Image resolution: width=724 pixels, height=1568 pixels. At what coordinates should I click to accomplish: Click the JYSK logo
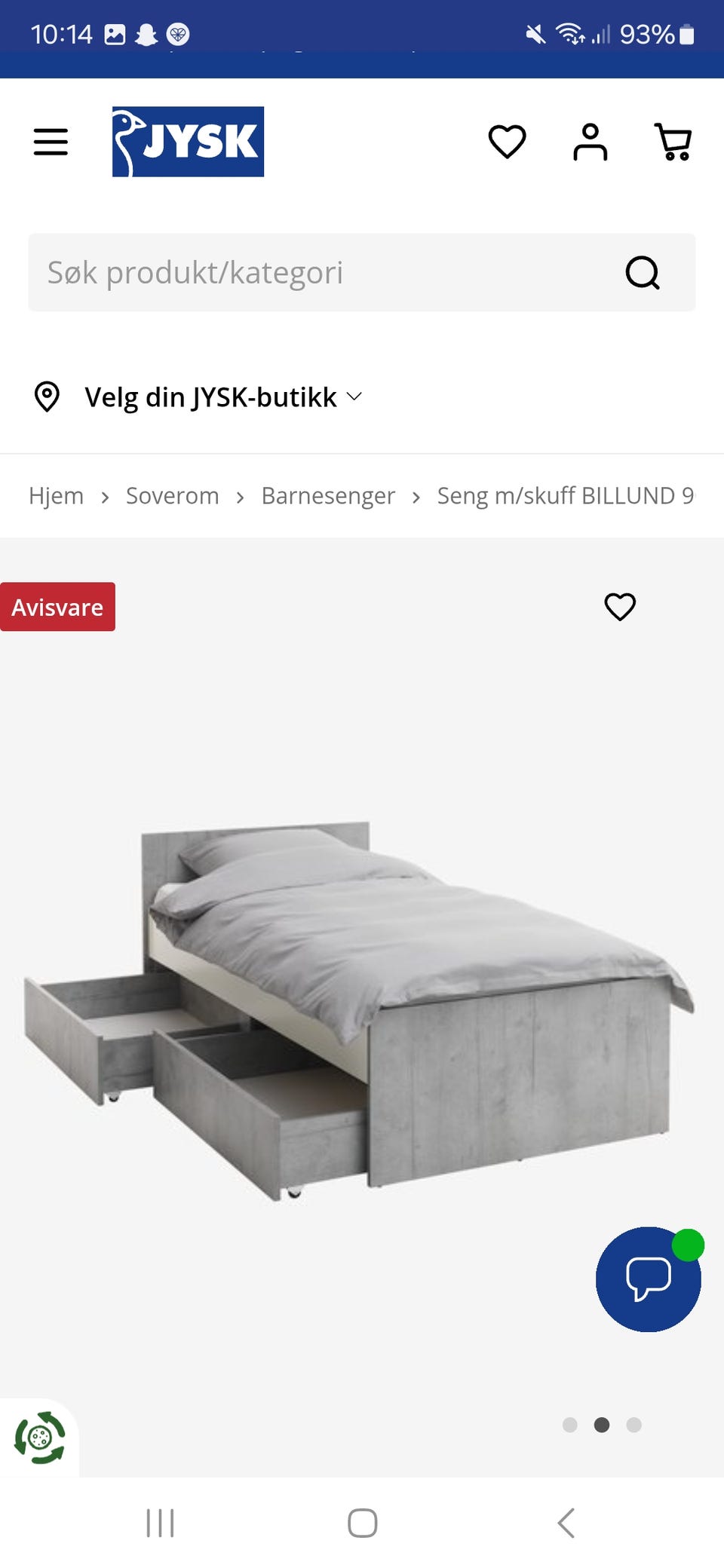click(x=187, y=141)
